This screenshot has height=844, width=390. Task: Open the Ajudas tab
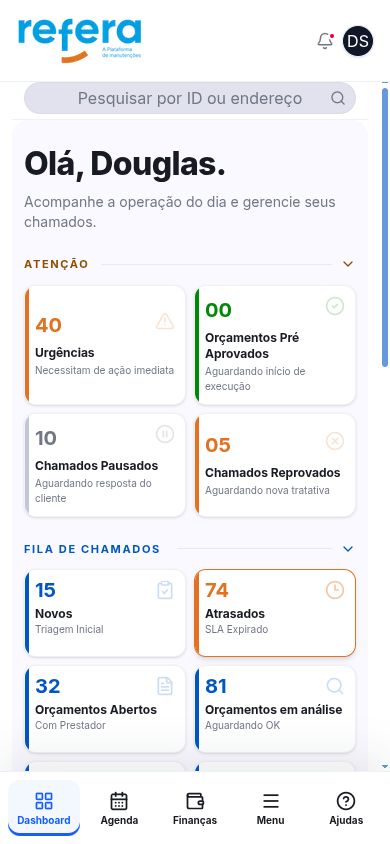click(x=346, y=808)
